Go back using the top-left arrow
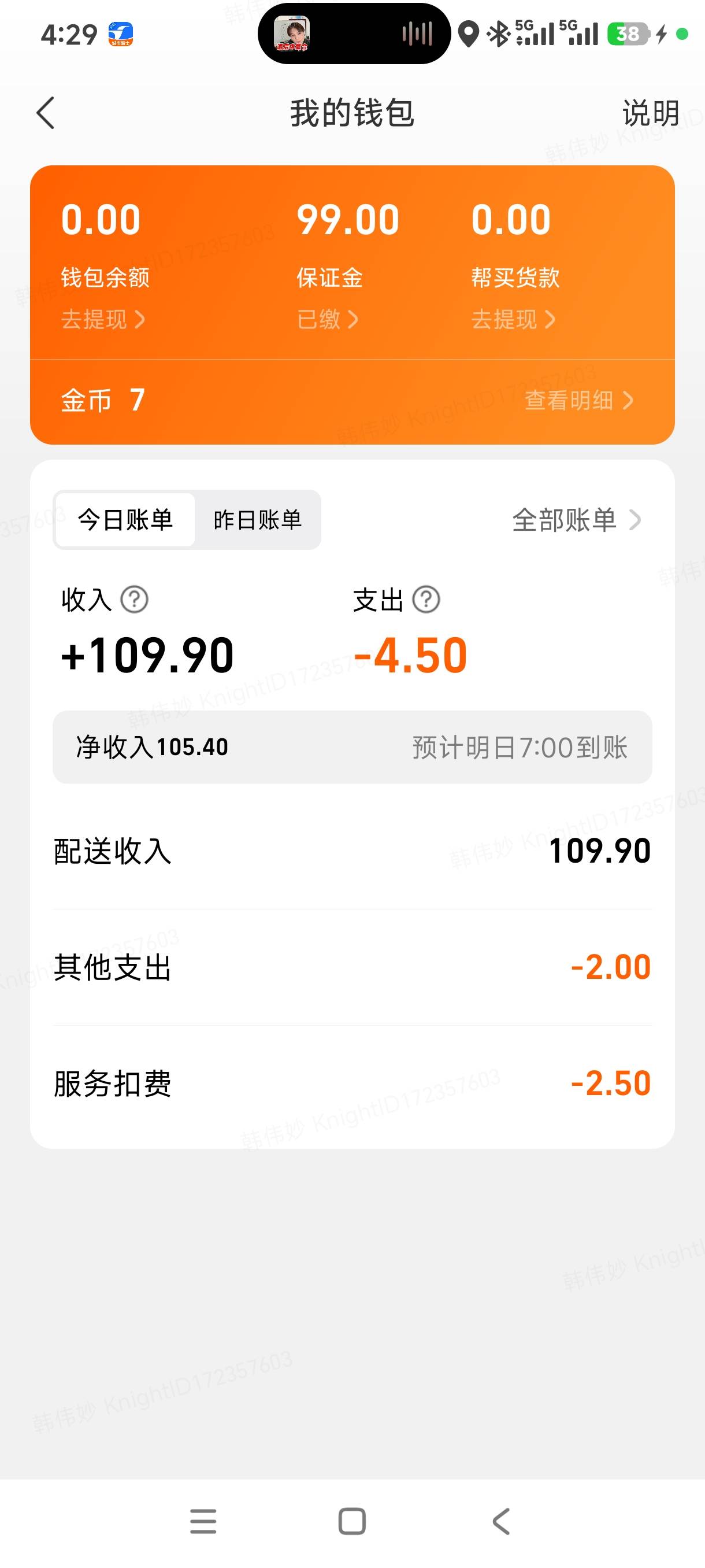 46,113
